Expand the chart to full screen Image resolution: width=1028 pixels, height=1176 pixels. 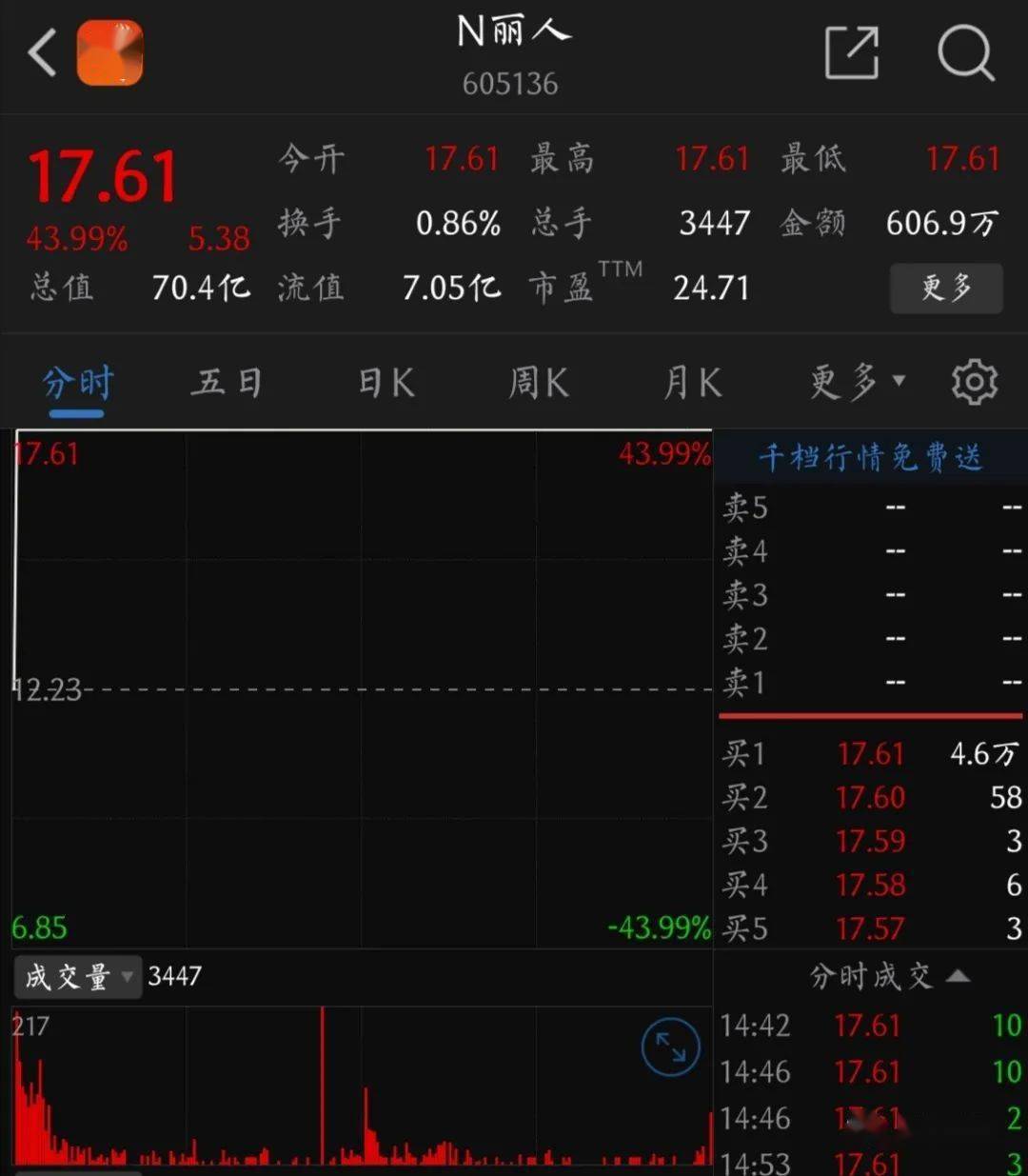pyautogui.click(x=670, y=1047)
